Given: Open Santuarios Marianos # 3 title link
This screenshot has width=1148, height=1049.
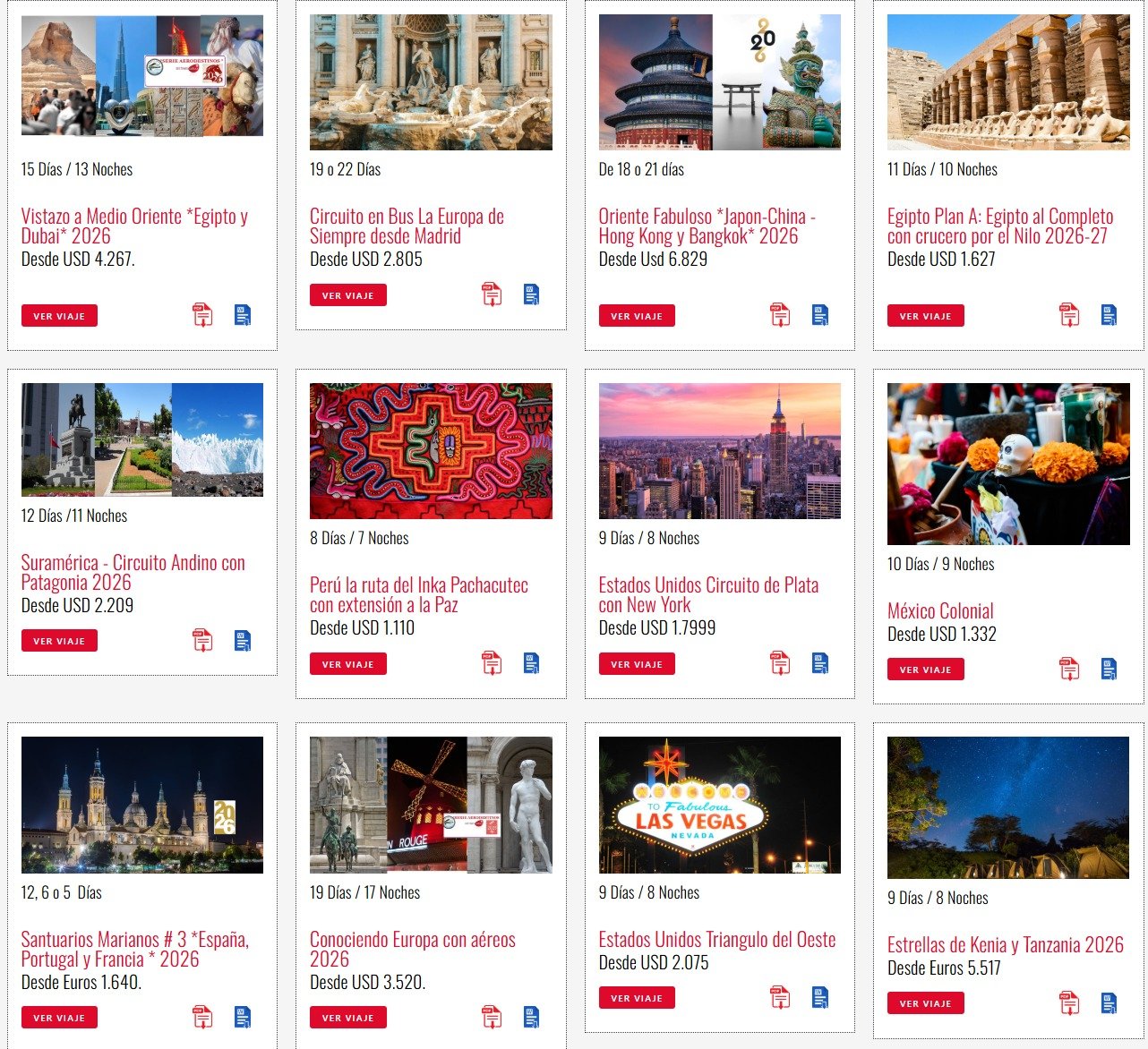Looking at the screenshot, I should pyautogui.click(x=134, y=949).
